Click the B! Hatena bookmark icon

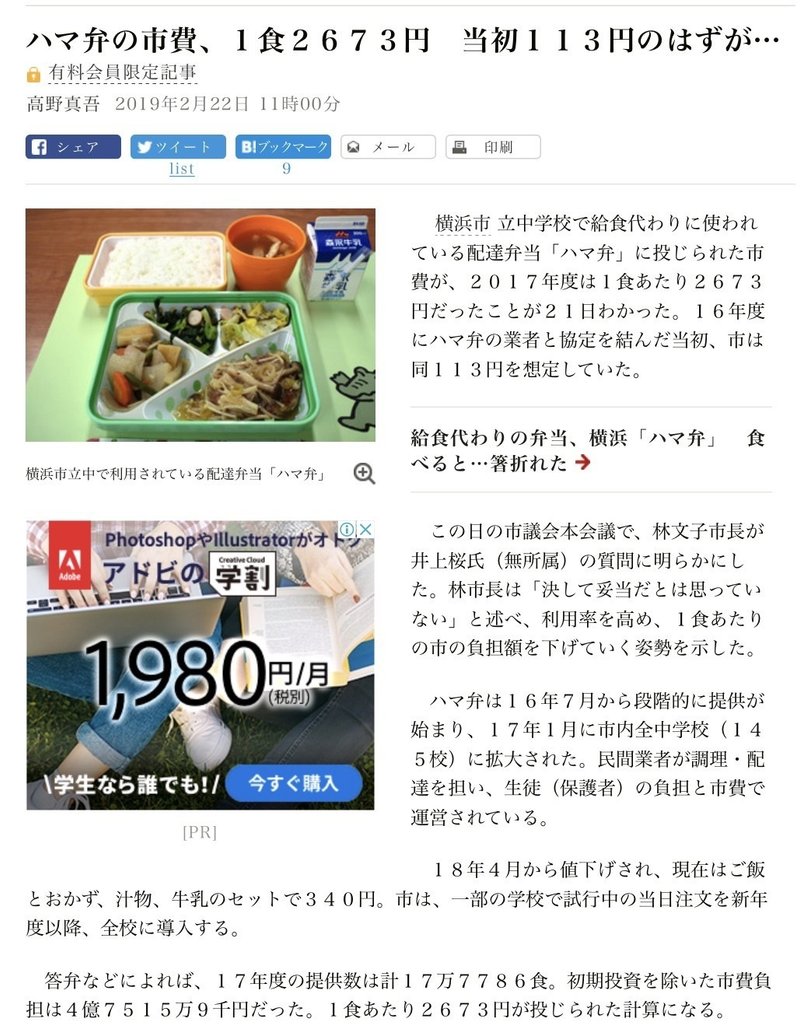pyautogui.click(x=248, y=147)
